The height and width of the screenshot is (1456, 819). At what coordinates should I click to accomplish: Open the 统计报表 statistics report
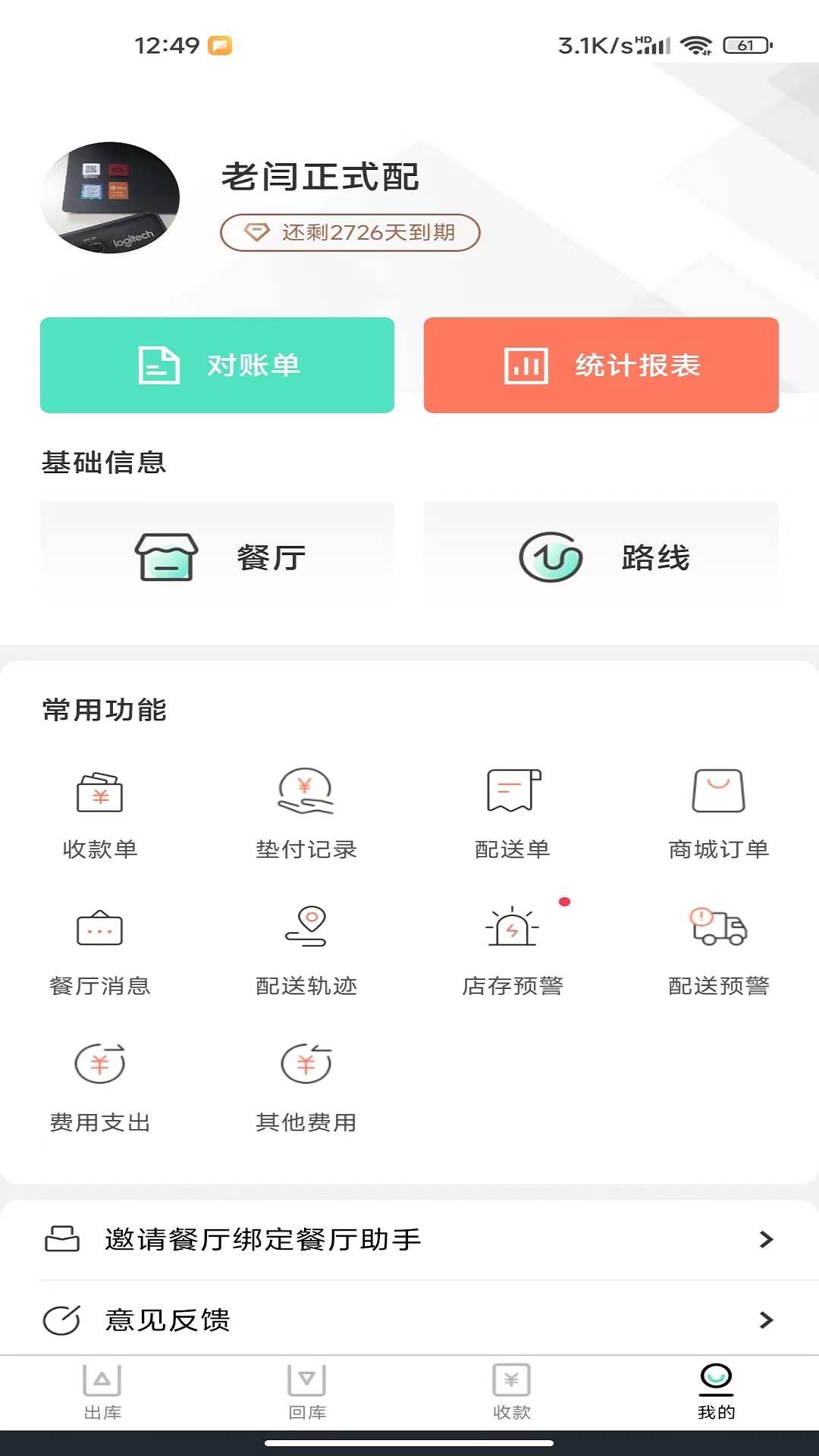[601, 365]
